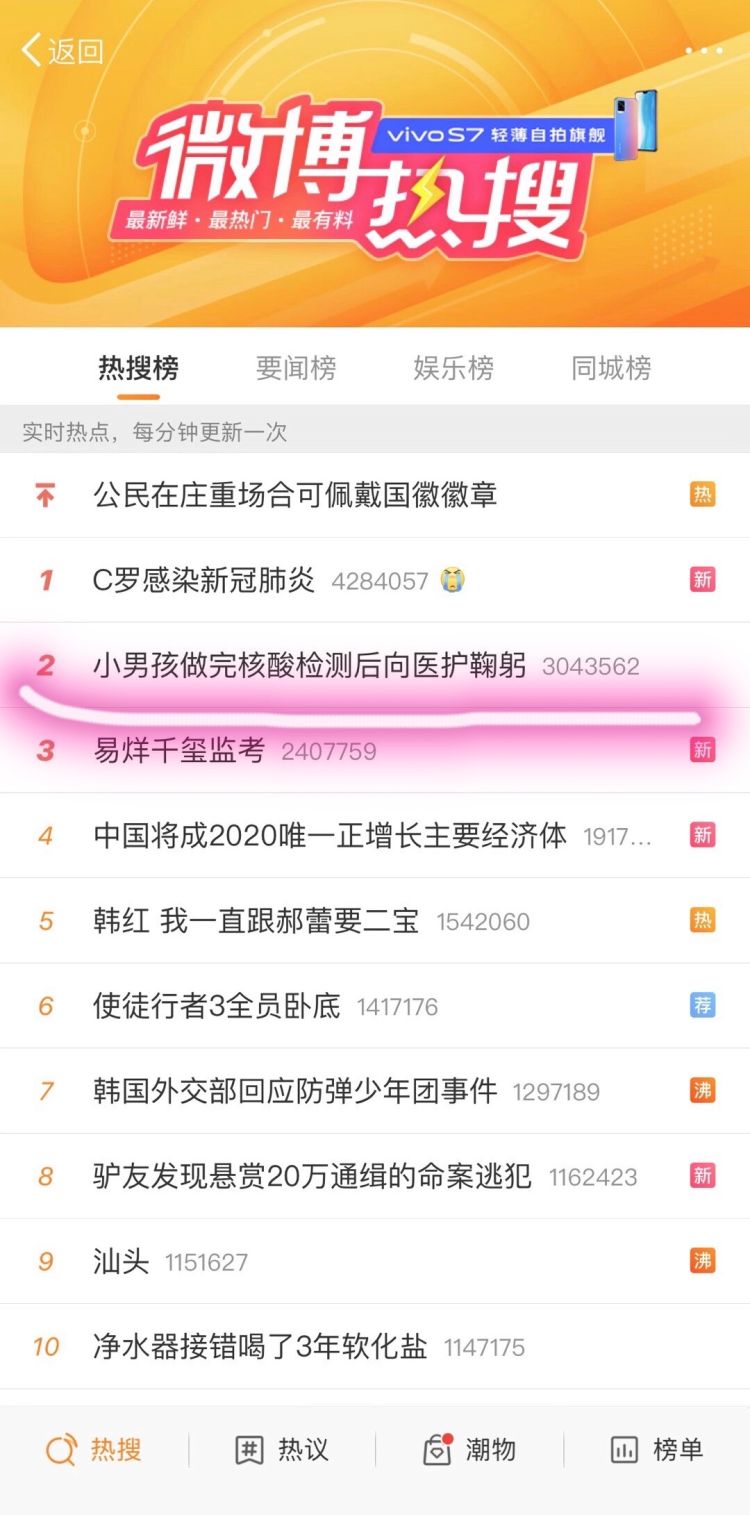
Task: Switch to the 要闻榜 tab
Action: click(296, 368)
